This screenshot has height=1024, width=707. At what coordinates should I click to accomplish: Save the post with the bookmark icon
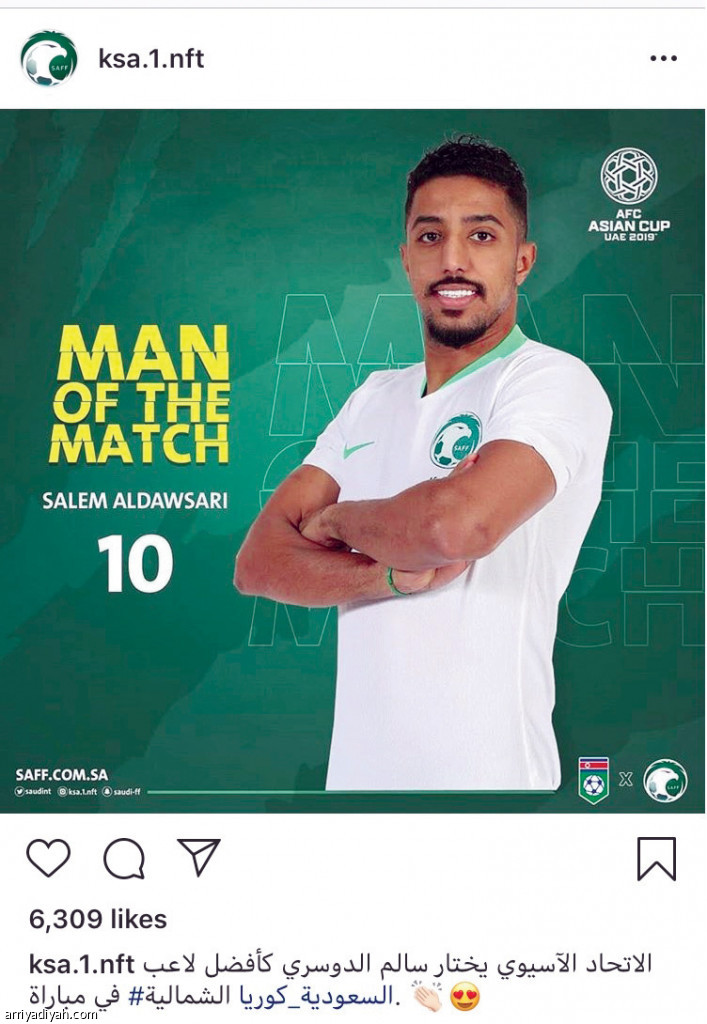656,858
